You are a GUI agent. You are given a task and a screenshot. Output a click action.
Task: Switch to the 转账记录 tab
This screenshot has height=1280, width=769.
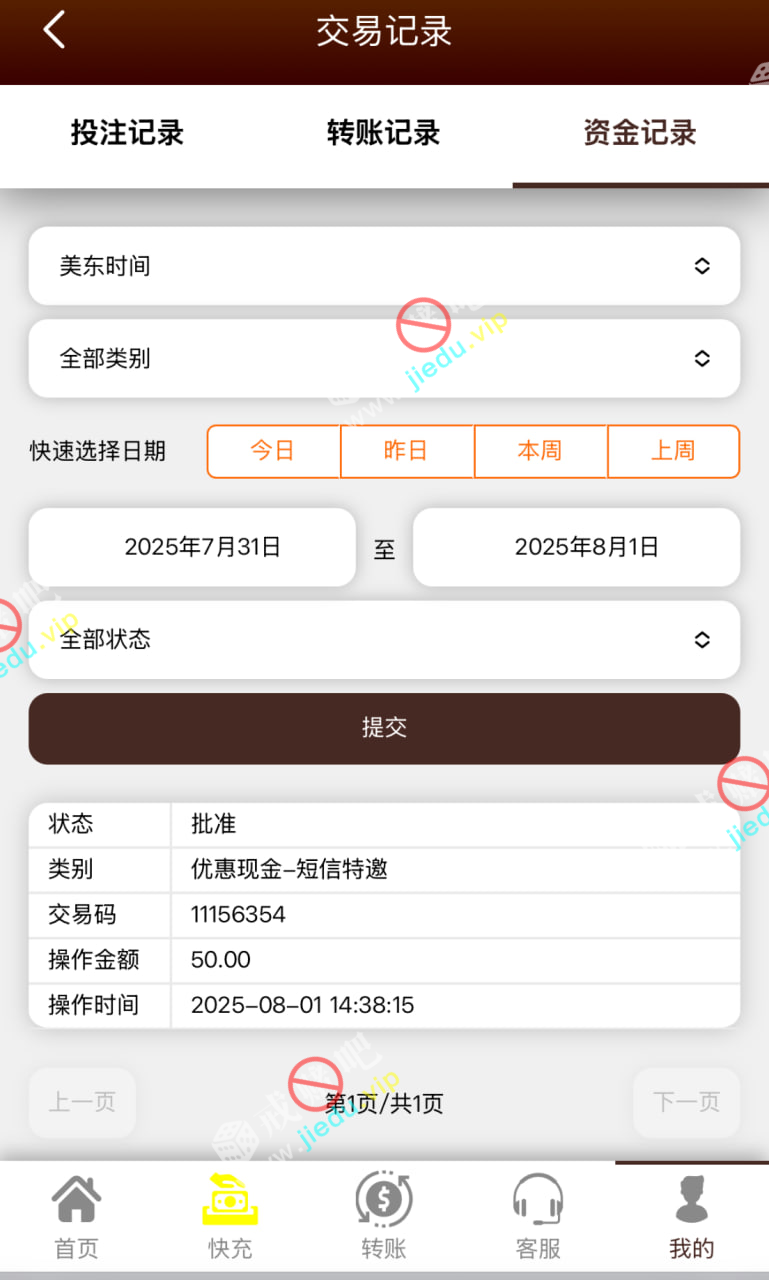383,133
